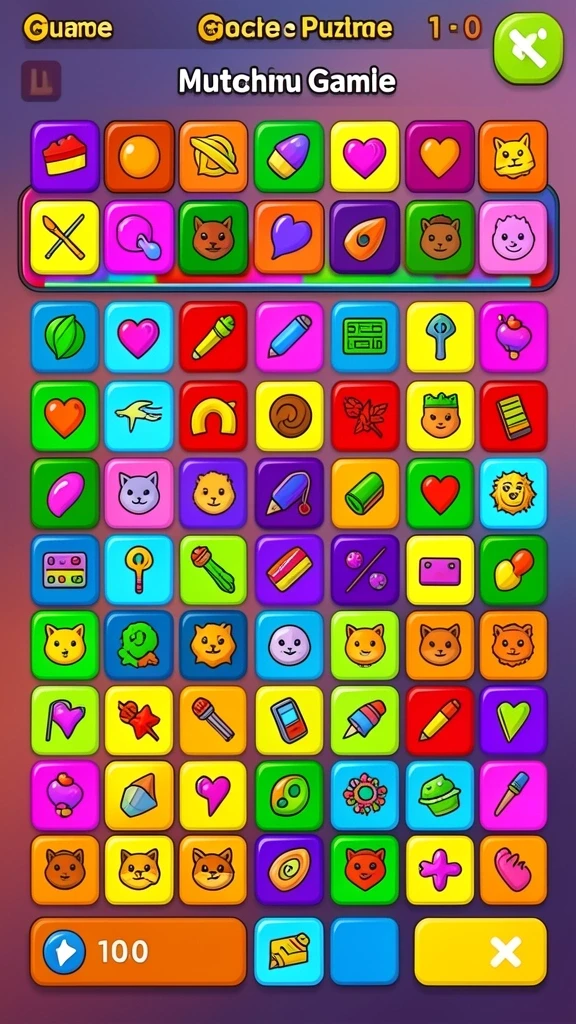Pick the red fox tile on green

point(364,869)
